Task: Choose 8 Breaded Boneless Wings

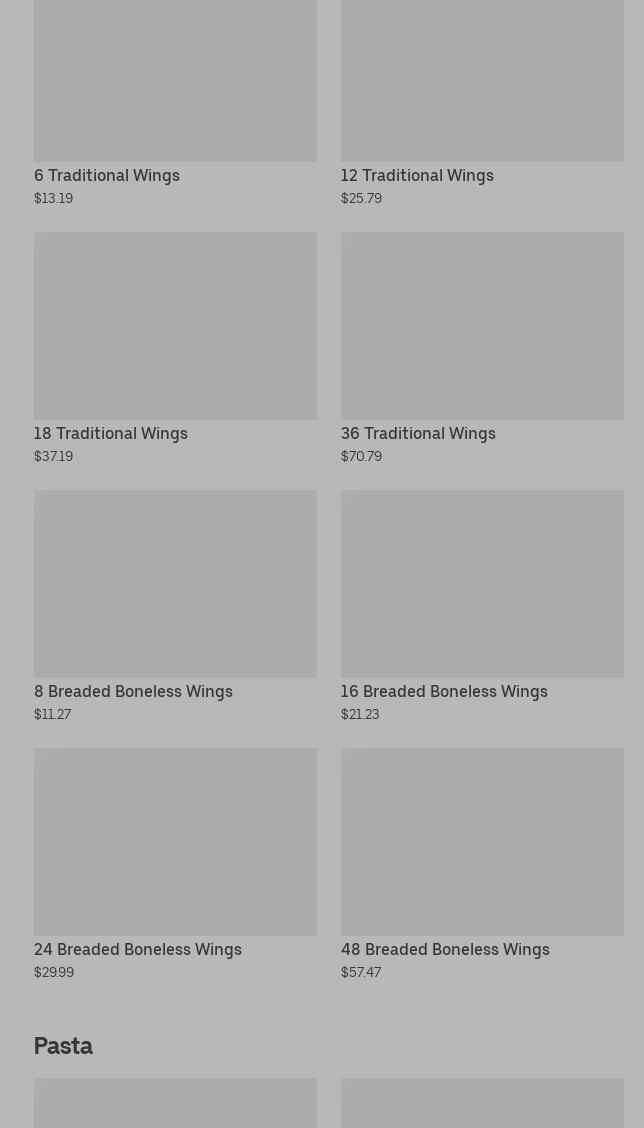Action: pos(175,606)
